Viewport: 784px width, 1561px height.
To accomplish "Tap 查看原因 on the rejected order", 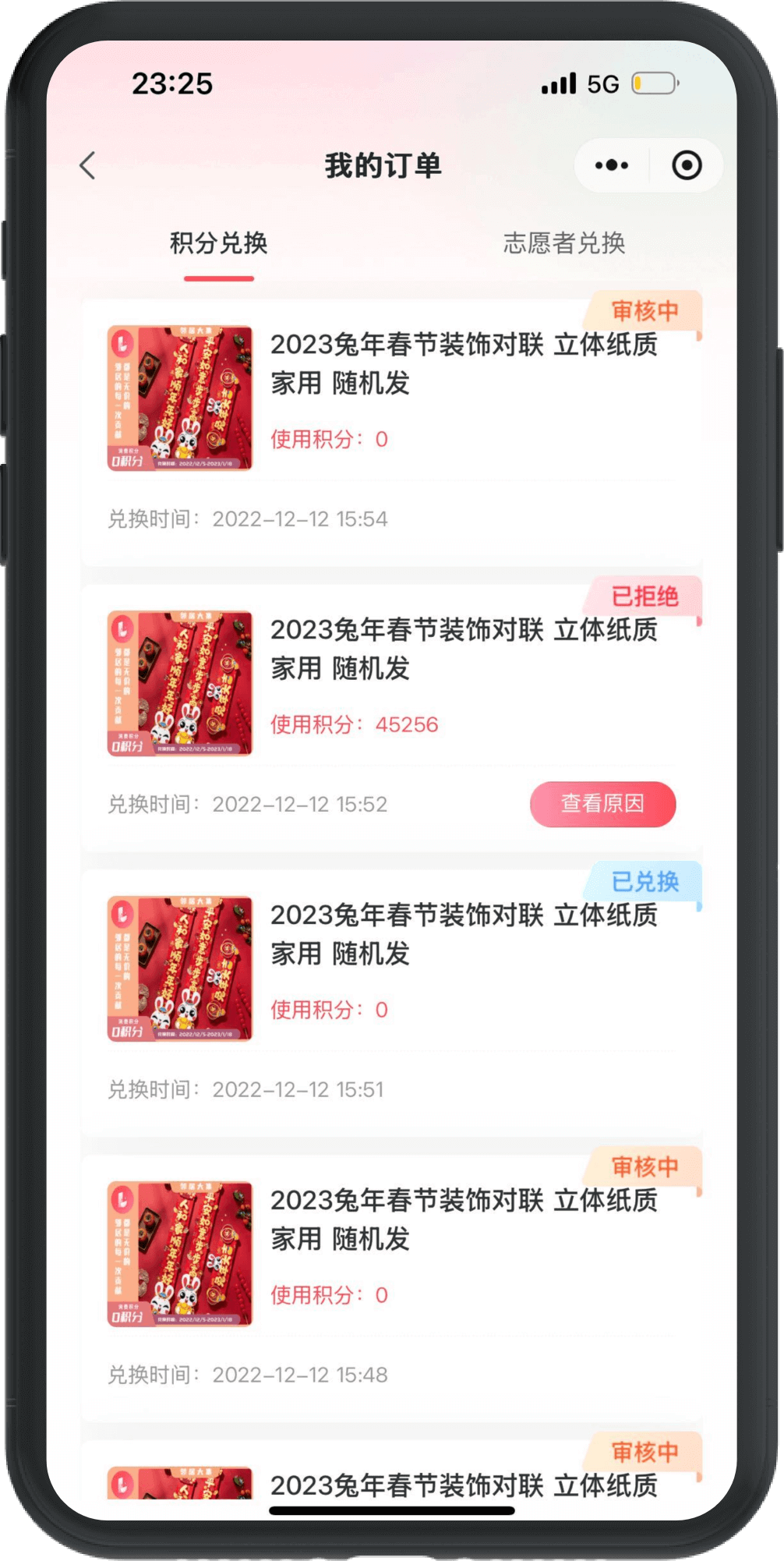I will [x=602, y=804].
